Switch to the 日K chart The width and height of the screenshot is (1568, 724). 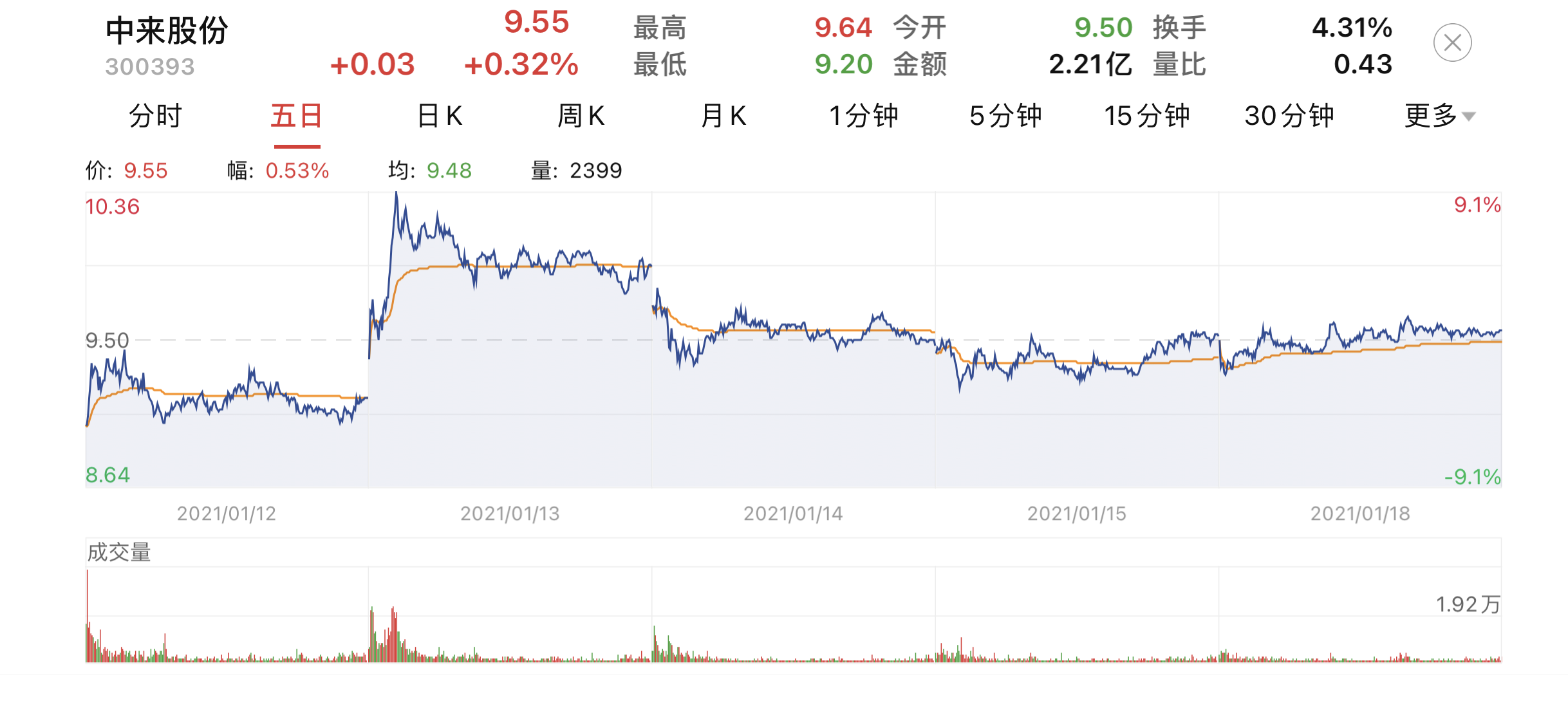point(440,116)
